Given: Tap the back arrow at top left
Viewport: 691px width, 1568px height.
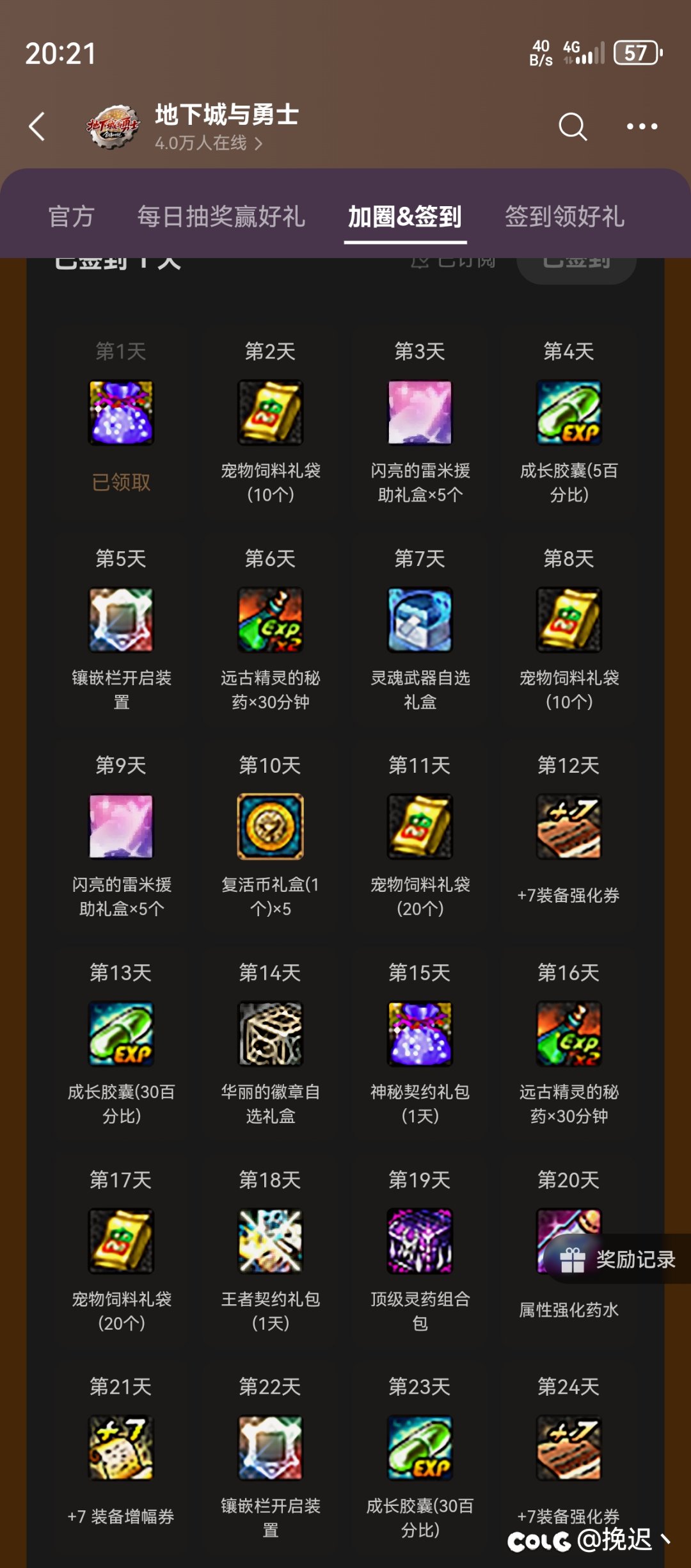Looking at the screenshot, I should point(36,126).
